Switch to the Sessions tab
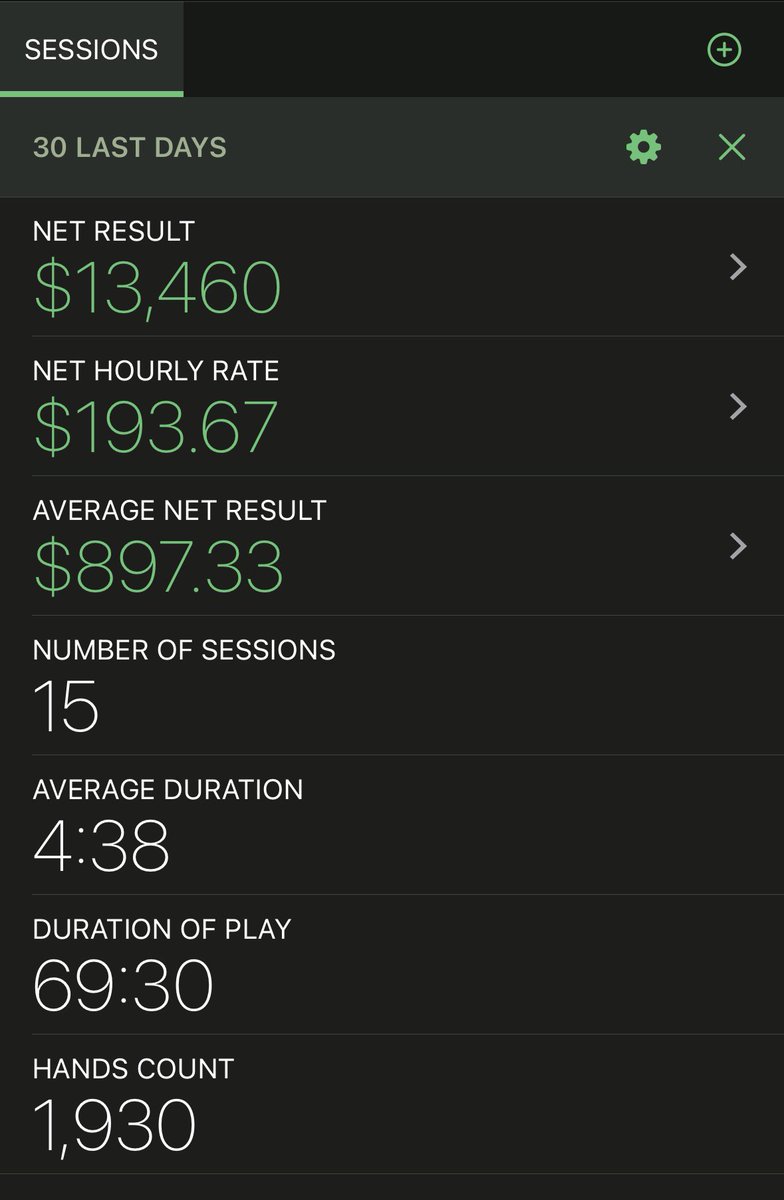This screenshot has height=1200, width=784. pyautogui.click(x=91, y=49)
